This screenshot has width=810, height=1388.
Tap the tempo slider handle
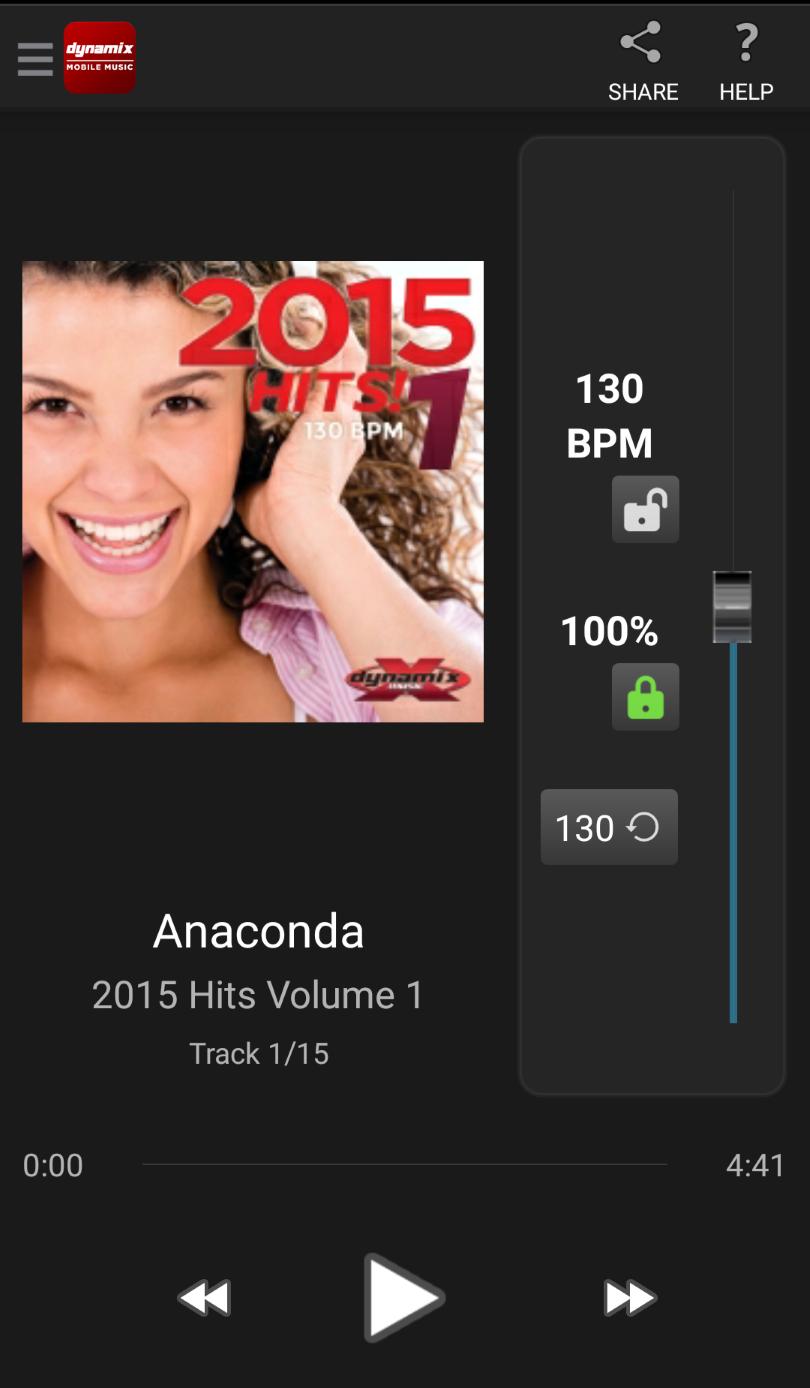(732, 607)
